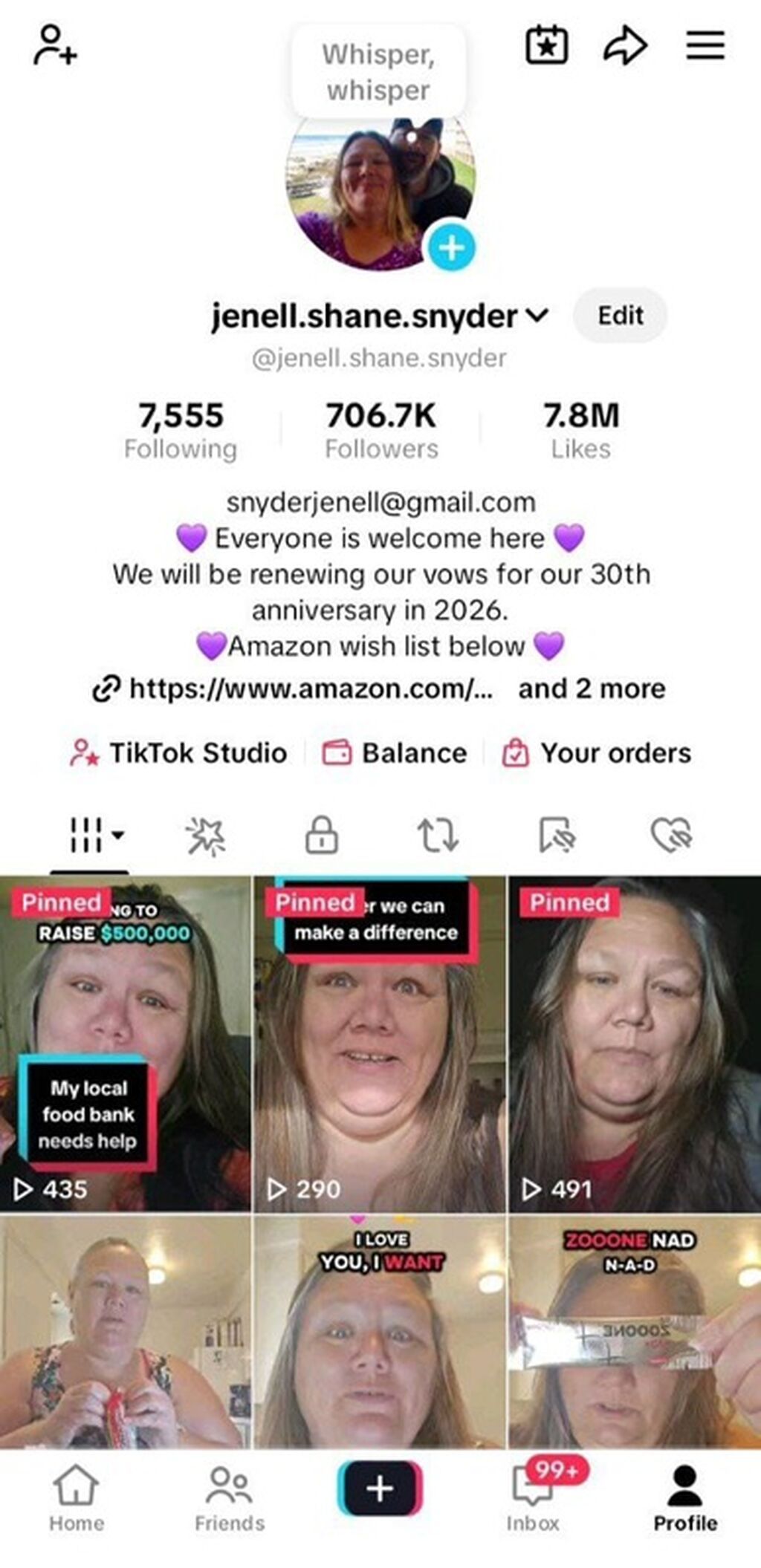Open Your orders
This screenshot has height=1568, width=761.
pos(597,753)
